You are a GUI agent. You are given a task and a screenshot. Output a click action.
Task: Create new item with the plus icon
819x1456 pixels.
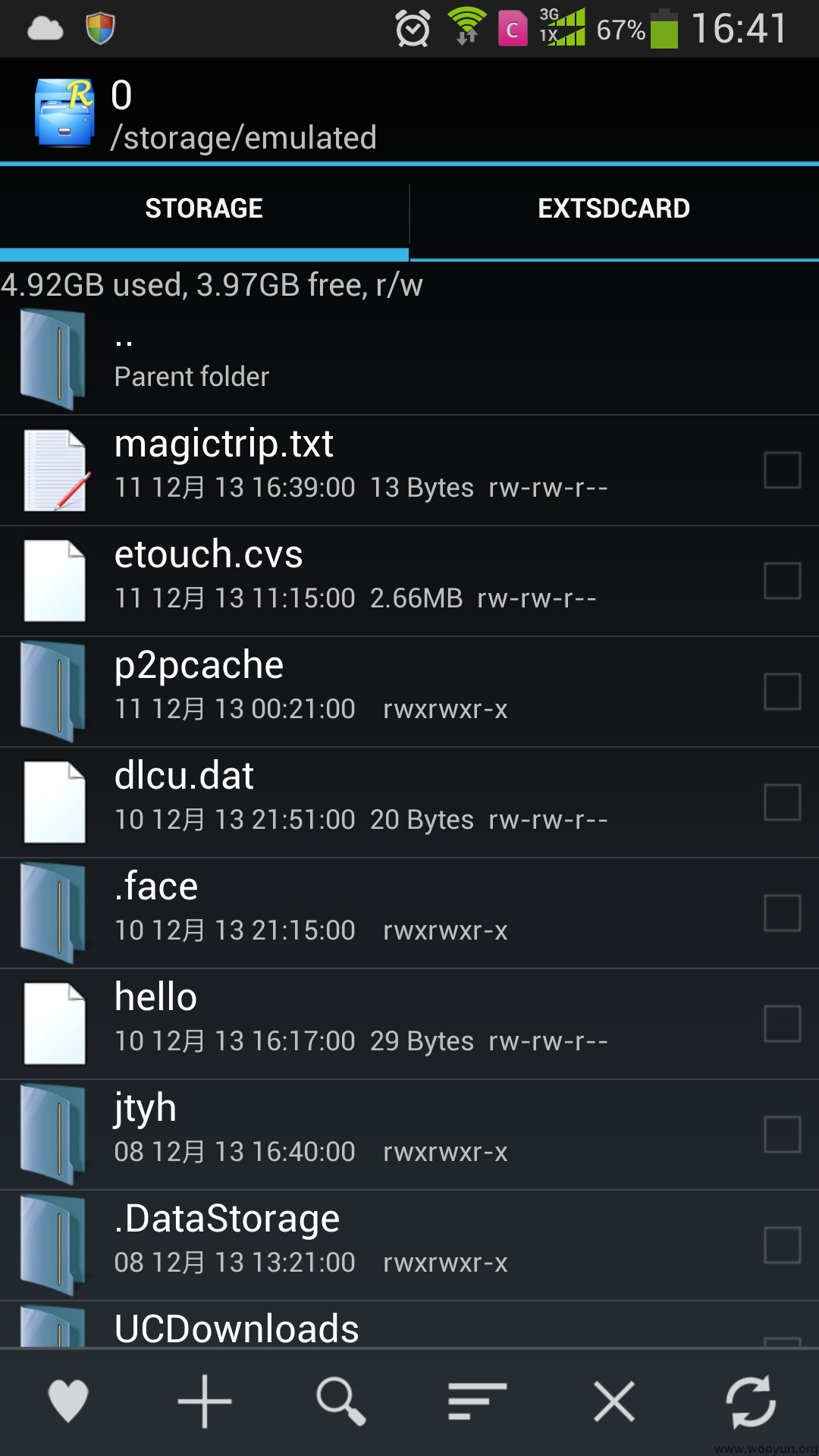(x=205, y=1401)
